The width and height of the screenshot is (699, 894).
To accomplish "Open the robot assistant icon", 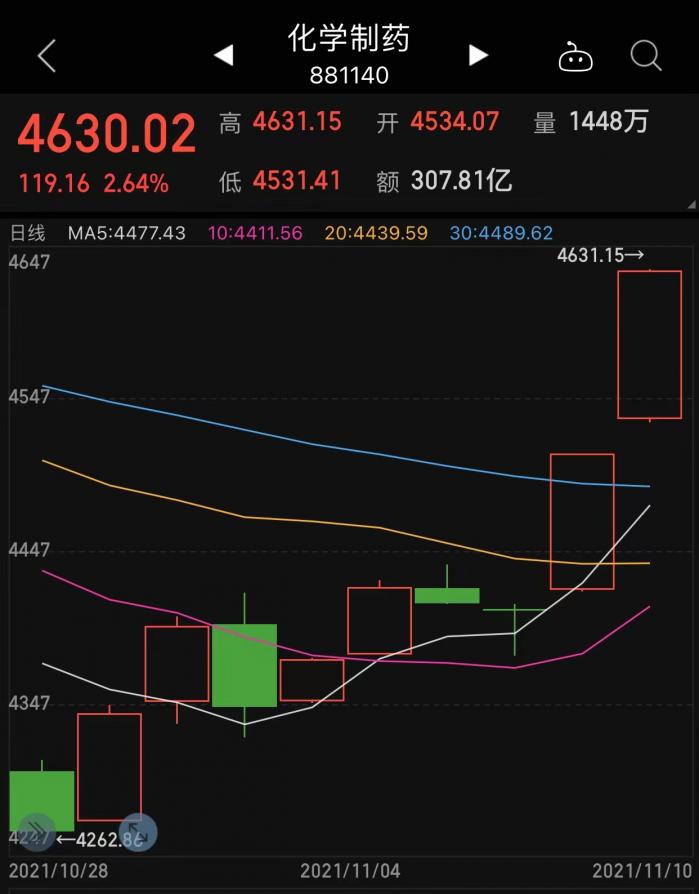I will pyautogui.click(x=575, y=56).
